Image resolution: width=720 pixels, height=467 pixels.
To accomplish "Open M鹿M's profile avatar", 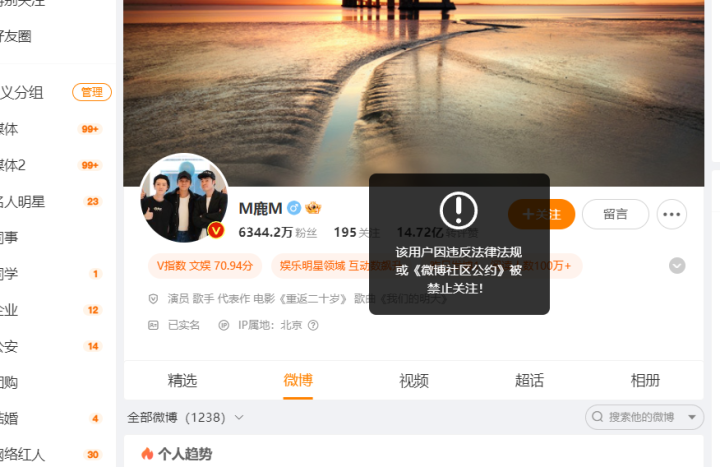I will click(x=184, y=199).
